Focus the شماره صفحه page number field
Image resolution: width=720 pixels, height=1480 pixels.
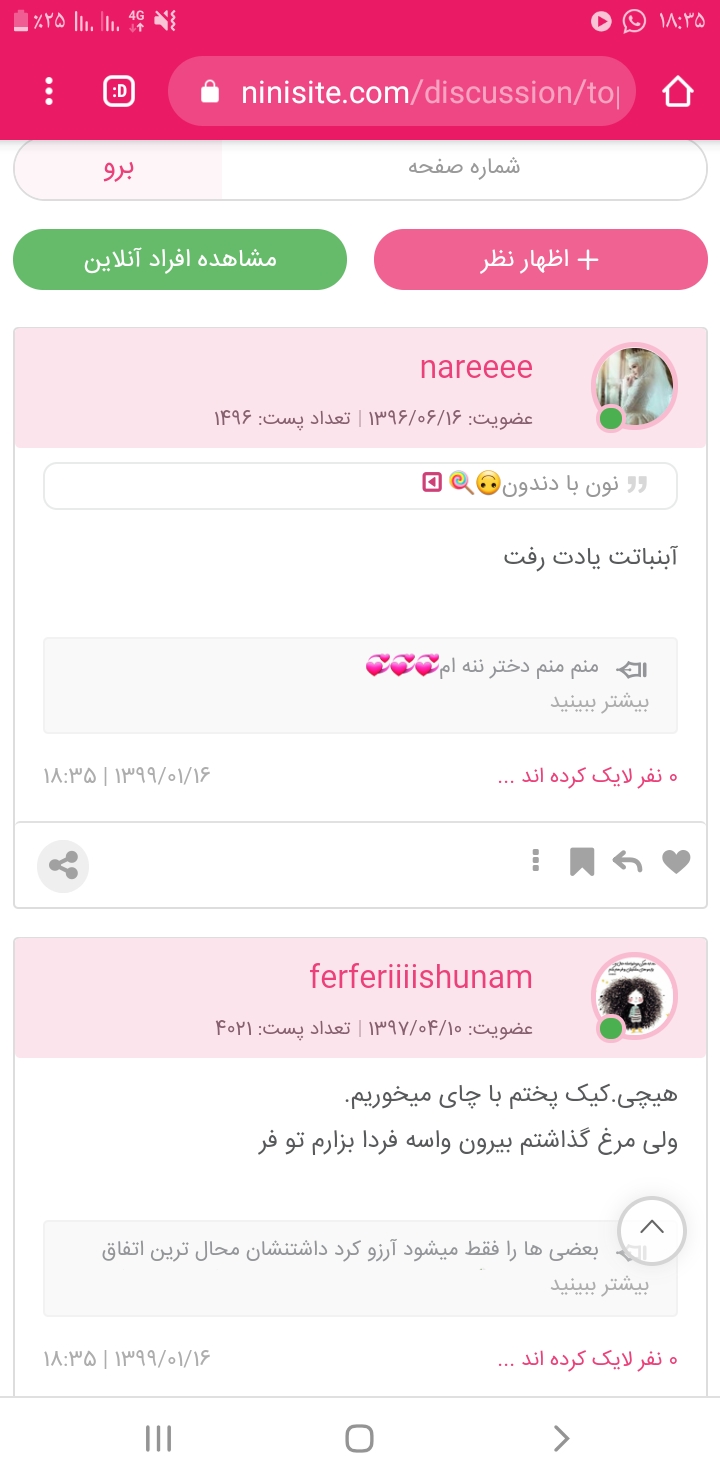pos(463,169)
